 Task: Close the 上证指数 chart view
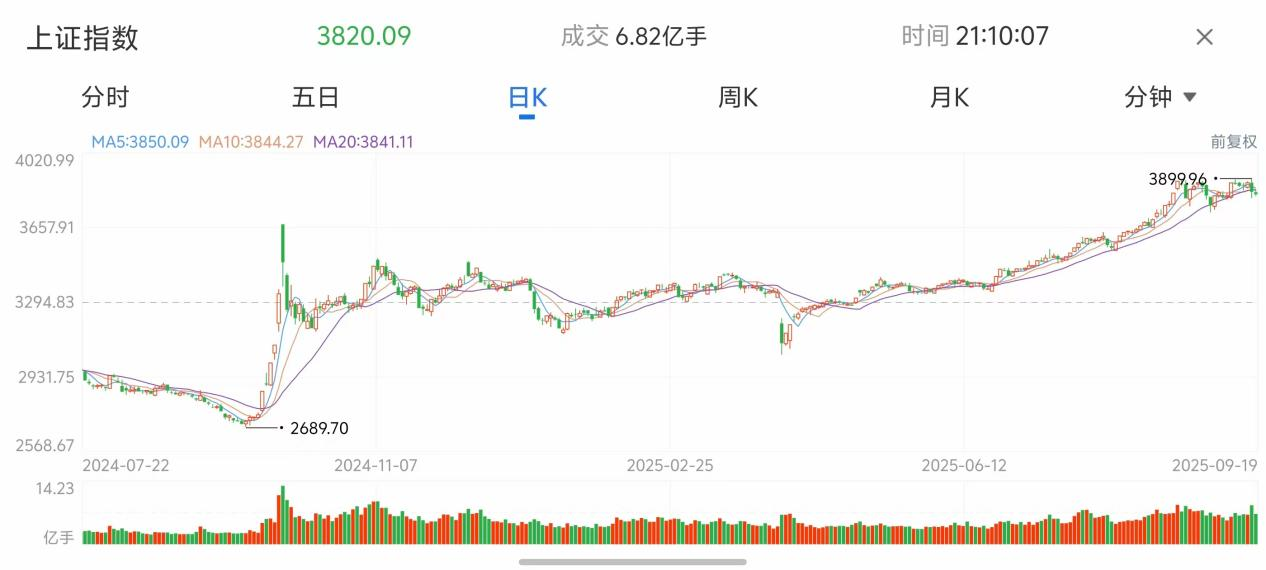pos(1204,38)
